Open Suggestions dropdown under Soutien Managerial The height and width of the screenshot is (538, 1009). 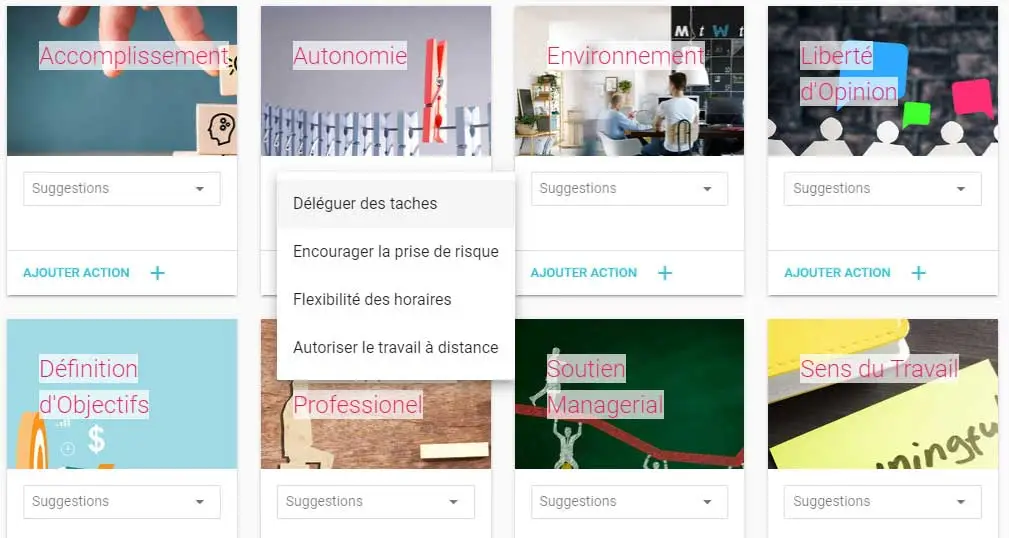pos(629,502)
